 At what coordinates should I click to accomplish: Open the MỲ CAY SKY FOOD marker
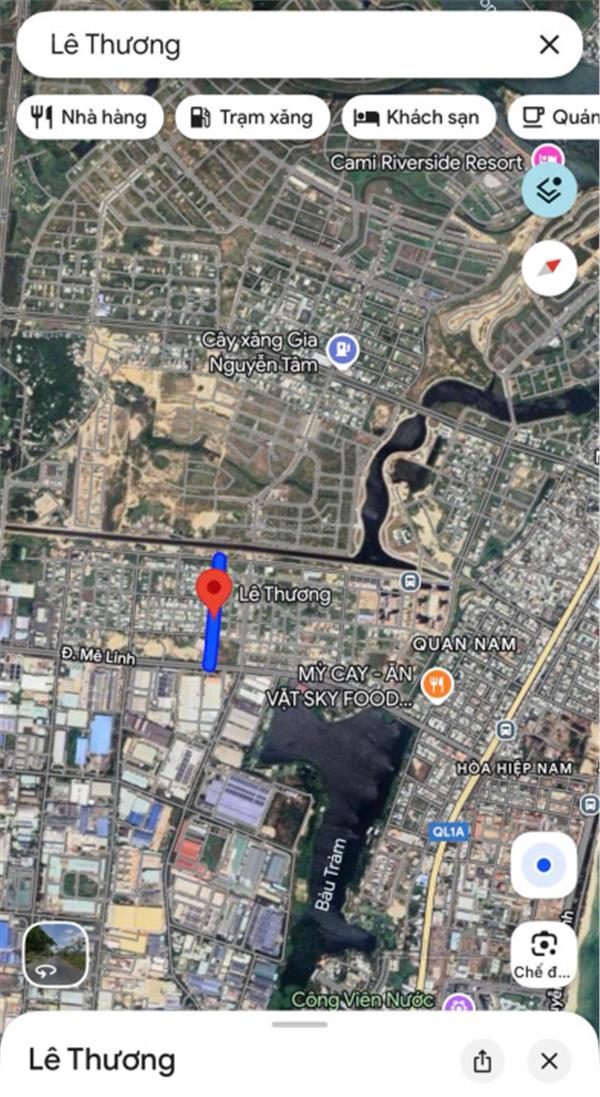437,685
